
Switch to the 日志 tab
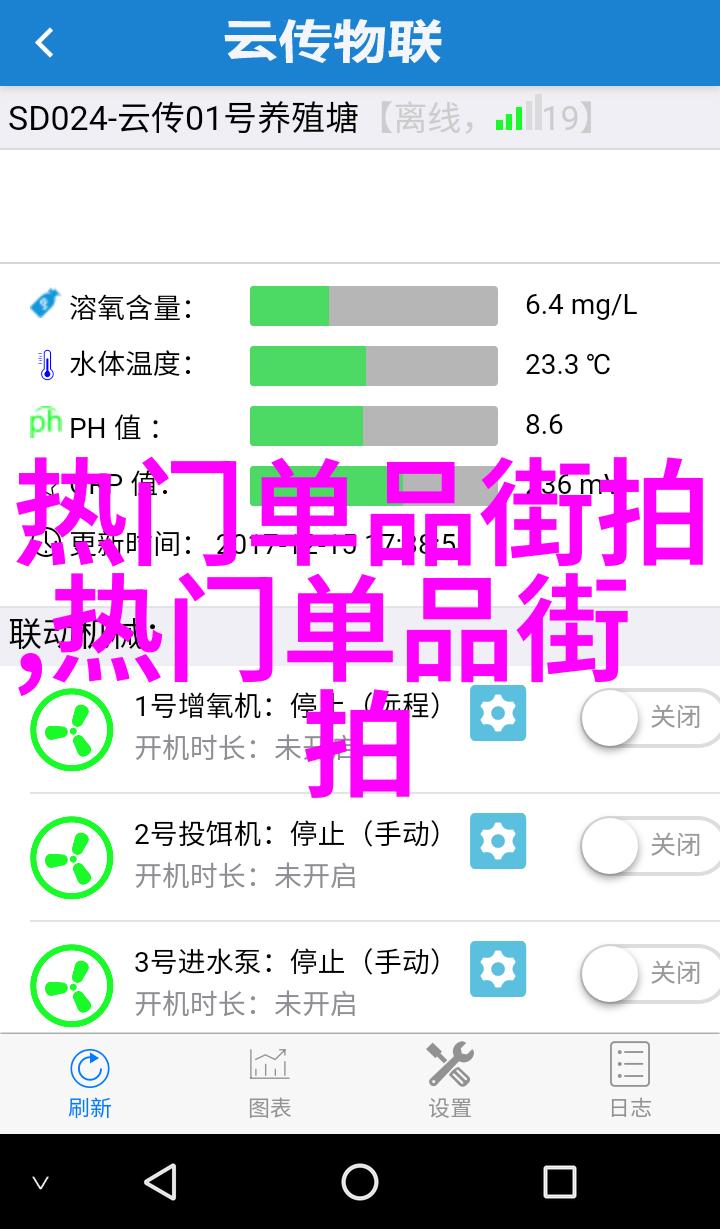click(x=630, y=1083)
